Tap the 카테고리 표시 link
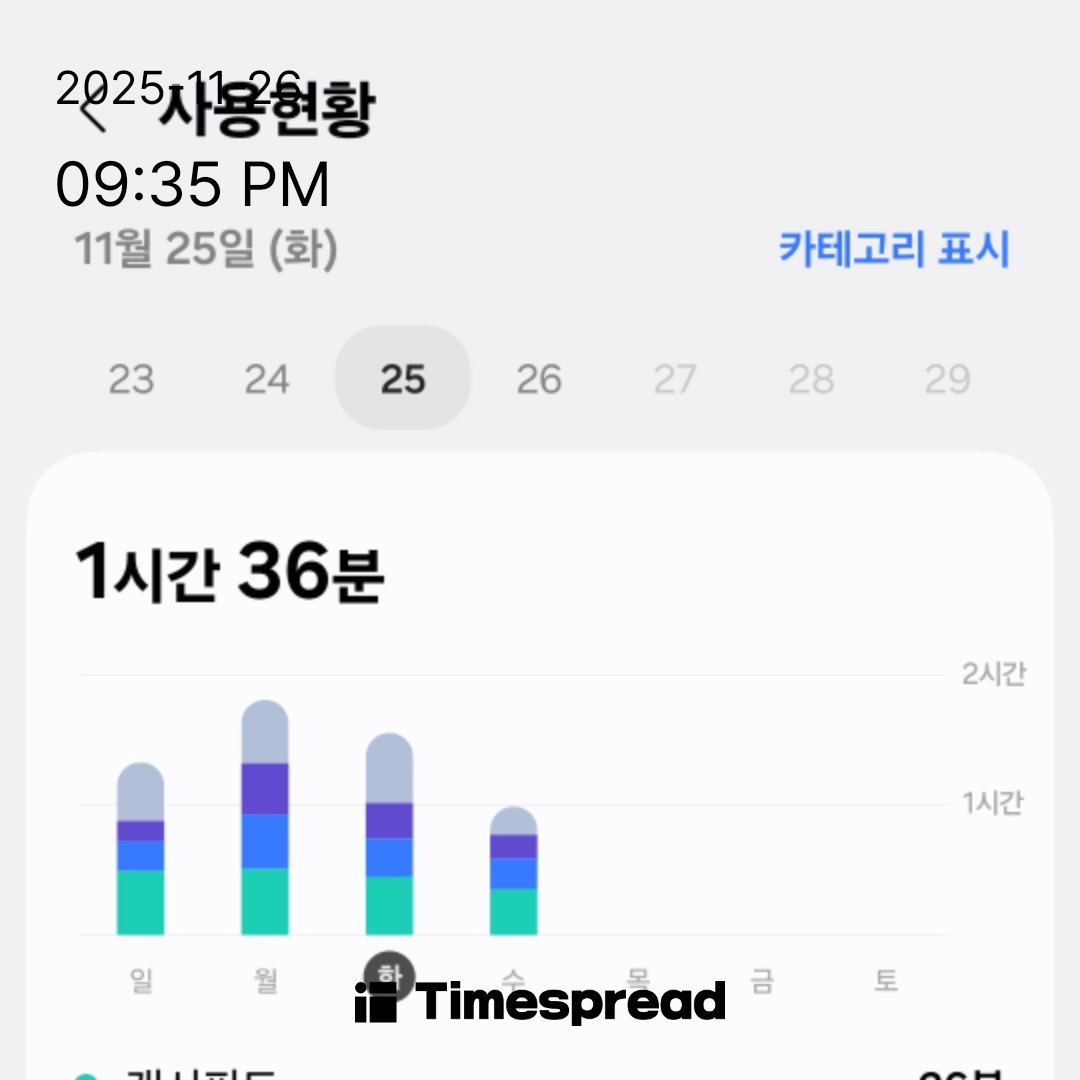 click(894, 249)
